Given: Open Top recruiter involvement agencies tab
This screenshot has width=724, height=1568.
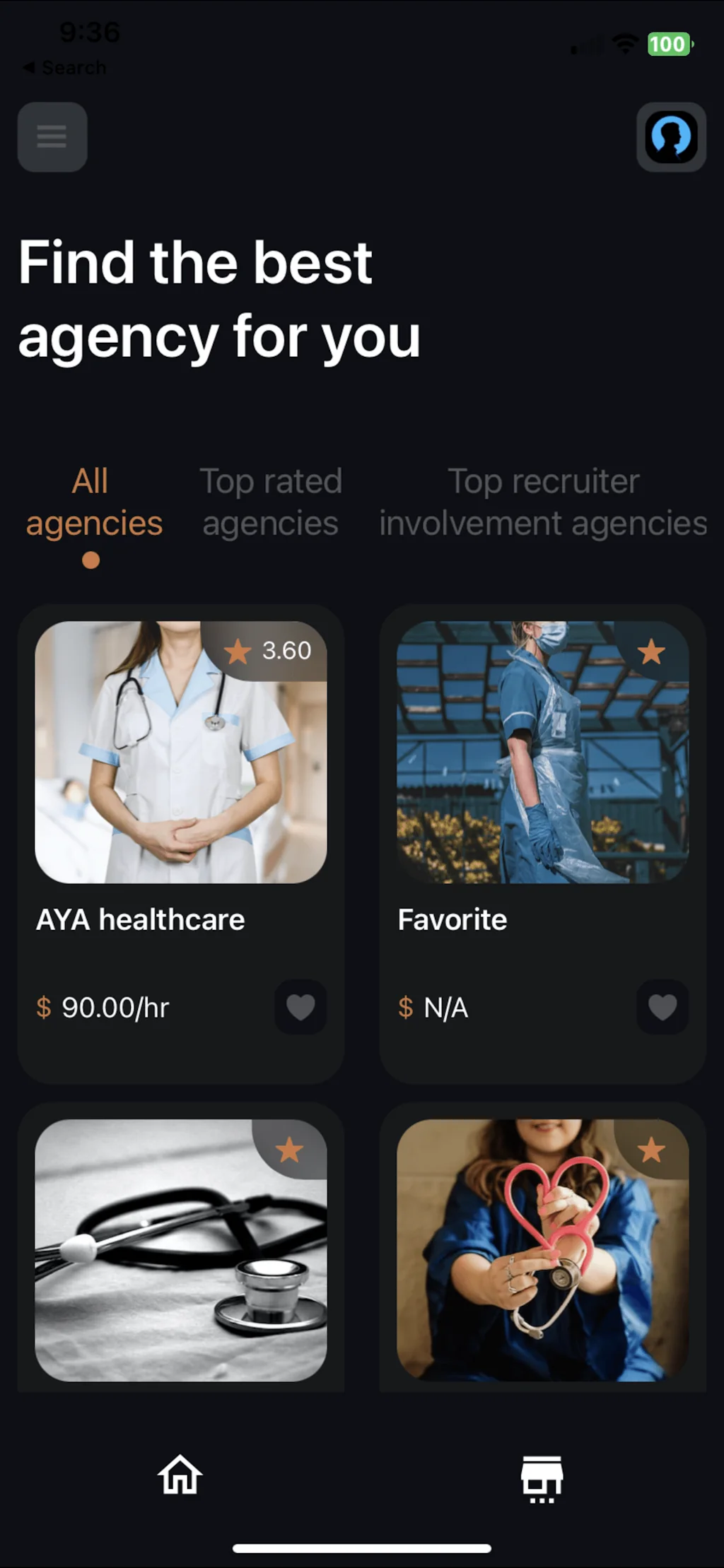Looking at the screenshot, I should 543,502.
